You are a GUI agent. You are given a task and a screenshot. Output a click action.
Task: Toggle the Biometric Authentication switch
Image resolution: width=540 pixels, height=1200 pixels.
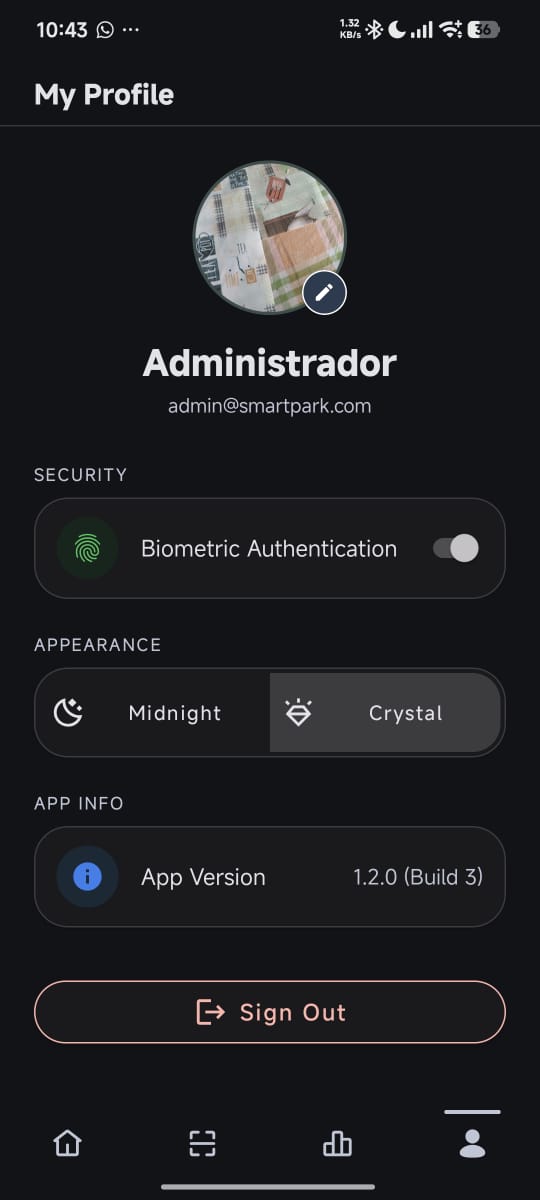pyautogui.click(x=456, y=548)
